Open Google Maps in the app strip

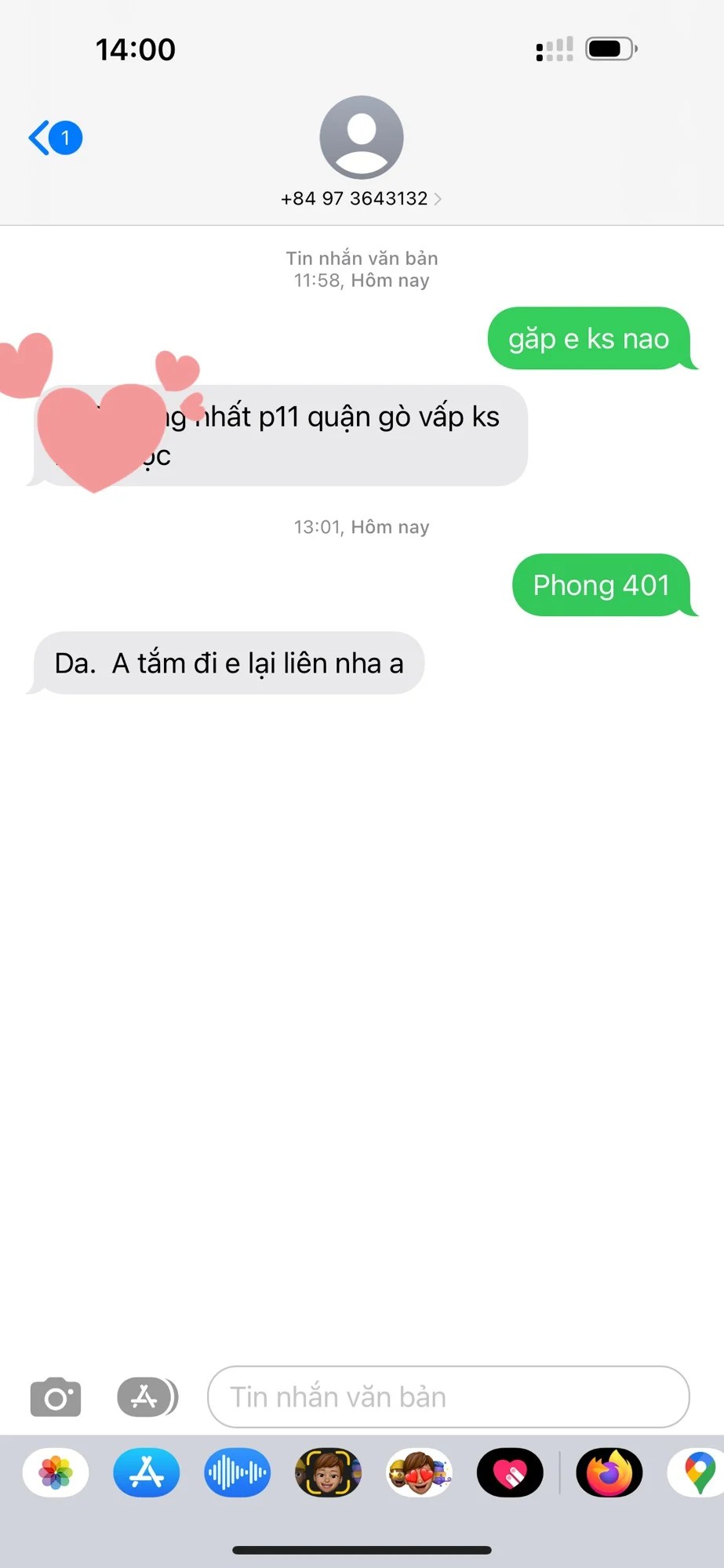(x=698, y=1472)
